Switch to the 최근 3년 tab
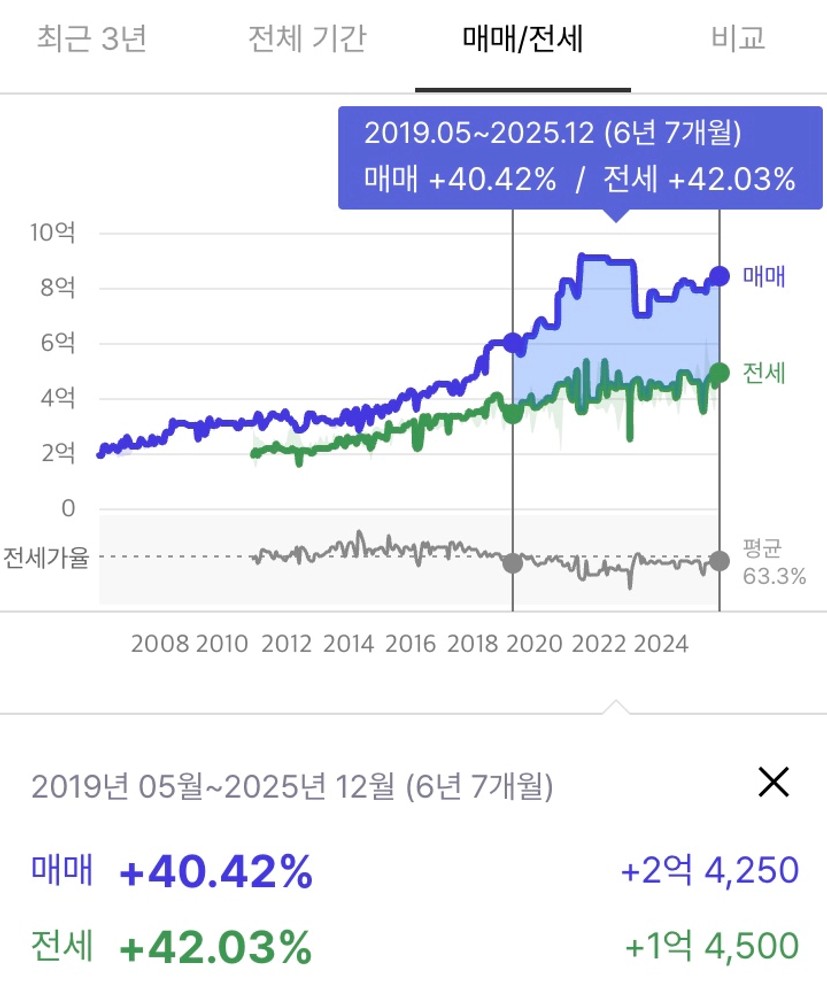 point(92,40)
